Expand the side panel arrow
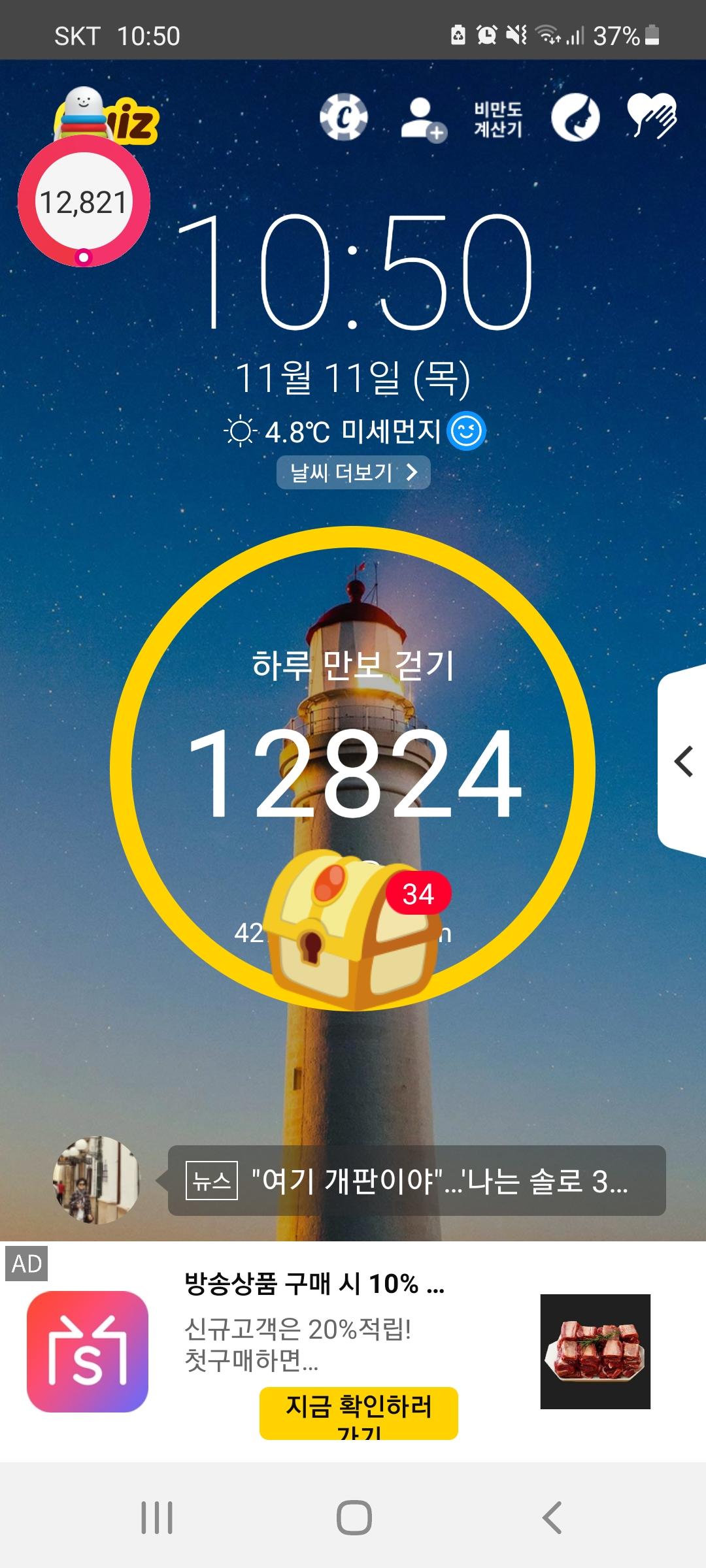 tap(683, 762)
